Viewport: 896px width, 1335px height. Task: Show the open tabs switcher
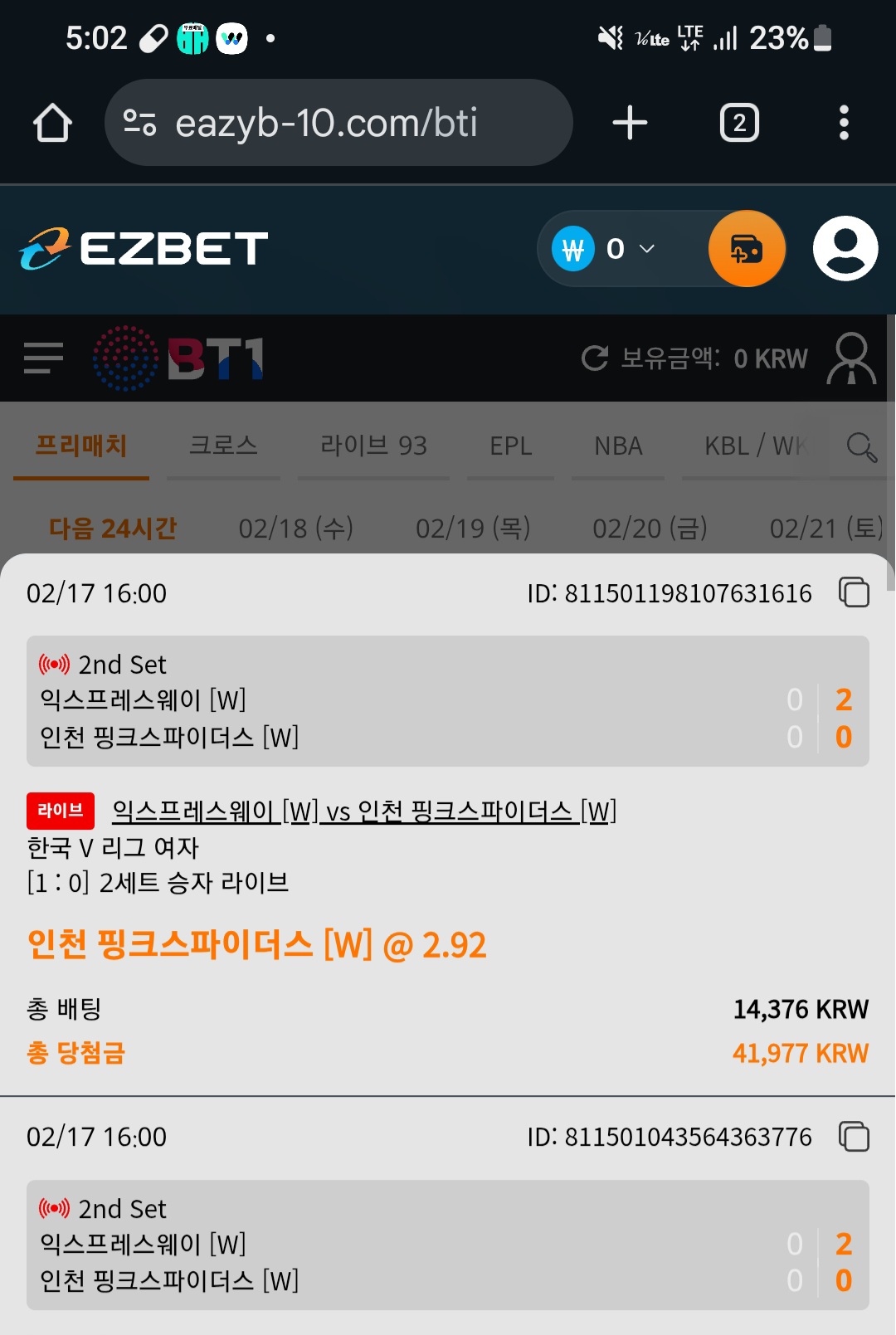[739, 123]
